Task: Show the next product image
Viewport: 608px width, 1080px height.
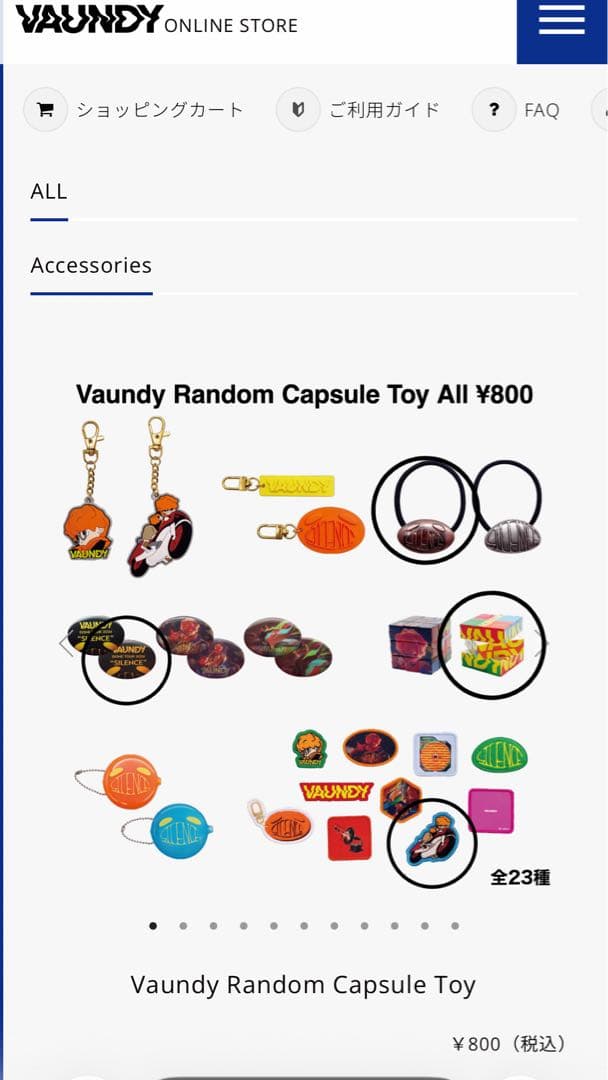Action: coord(542,645)
